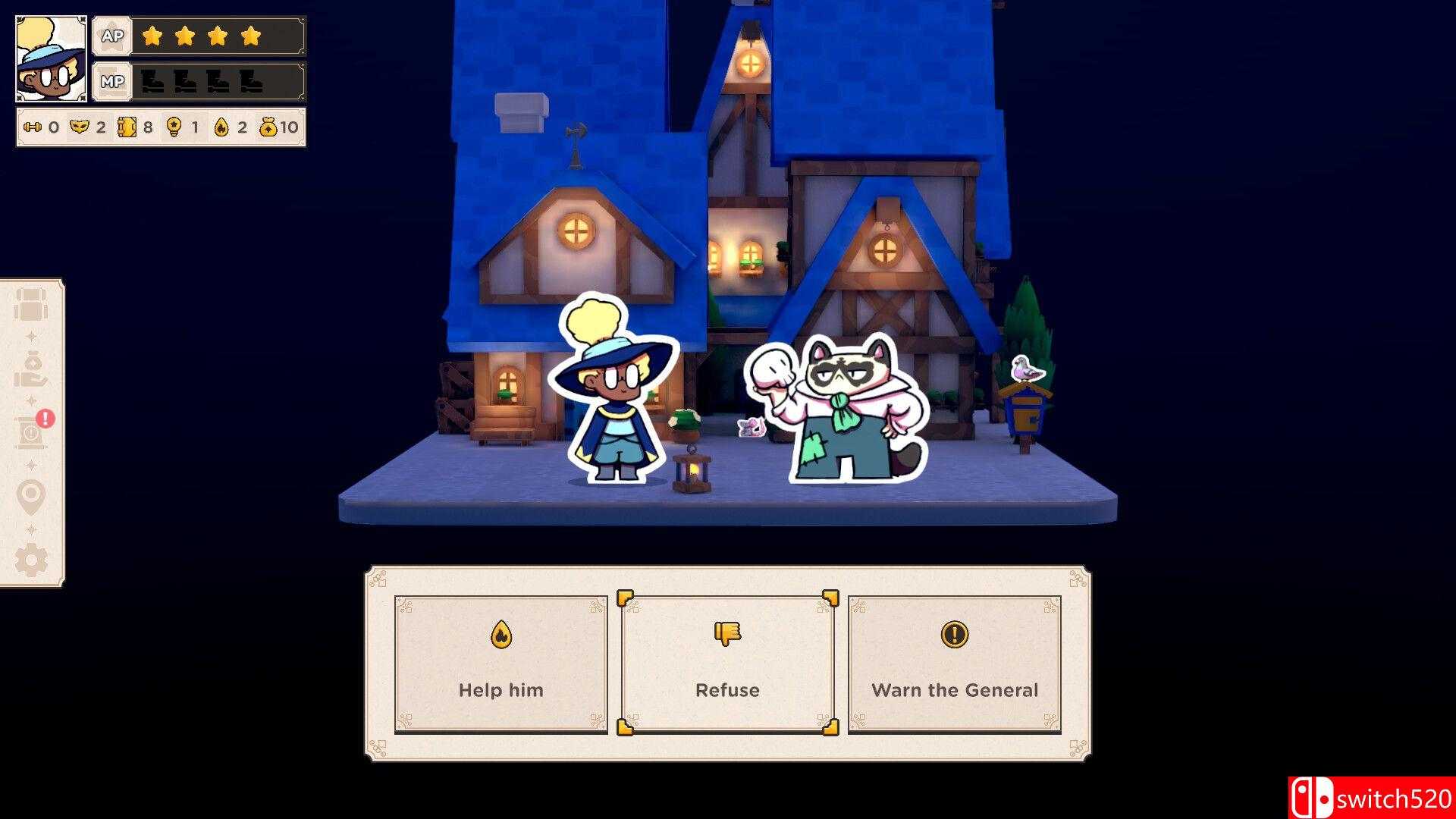Open the settings gear

31,560
